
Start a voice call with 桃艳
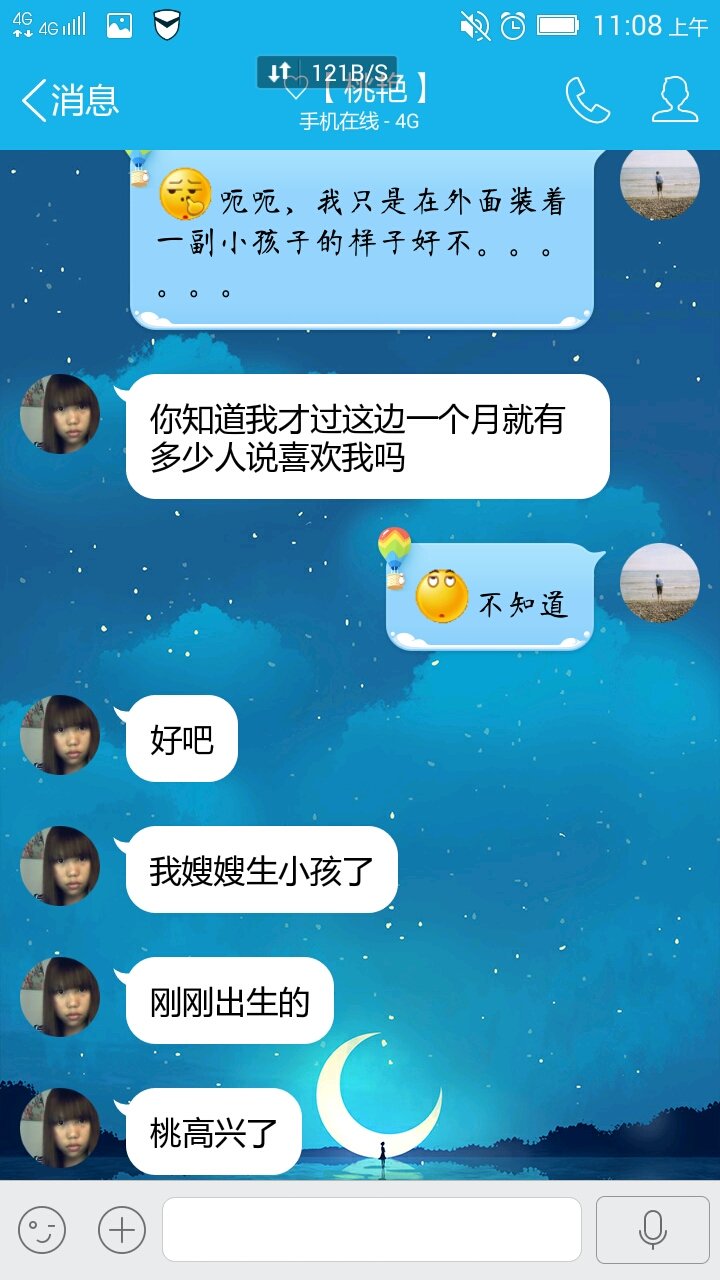click(587, 100)
